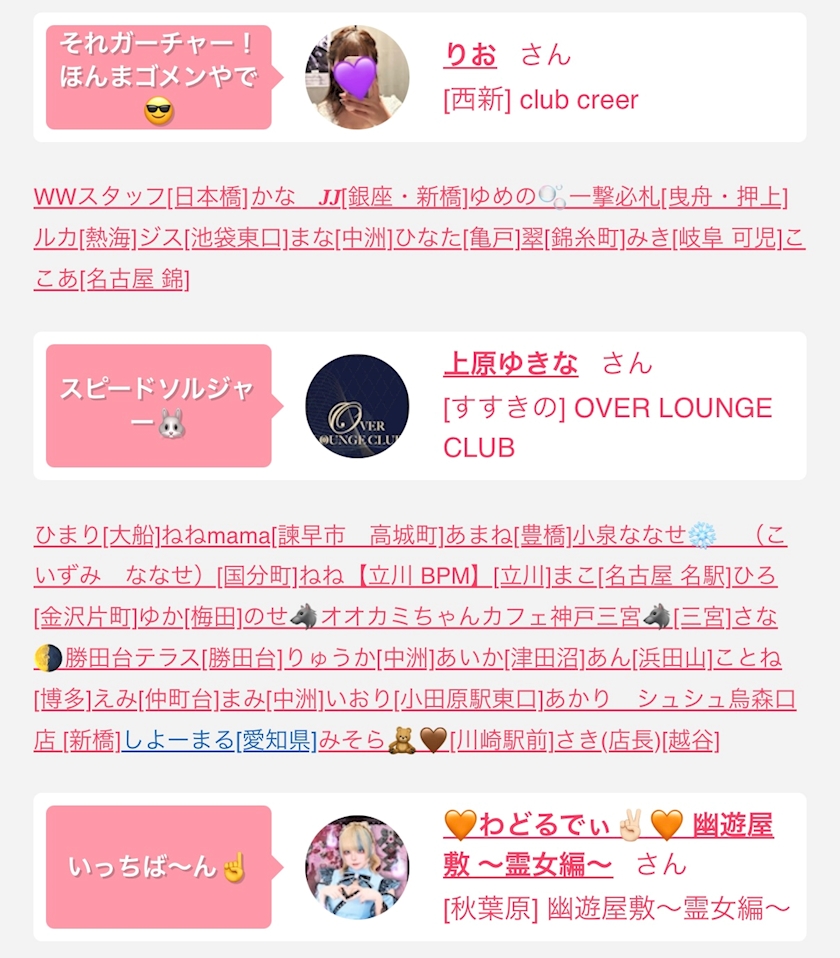The height and width of the screenshot is (958, 840).
Task: Open the さき(店長)[越谷] link
Action: pos(638,741)
